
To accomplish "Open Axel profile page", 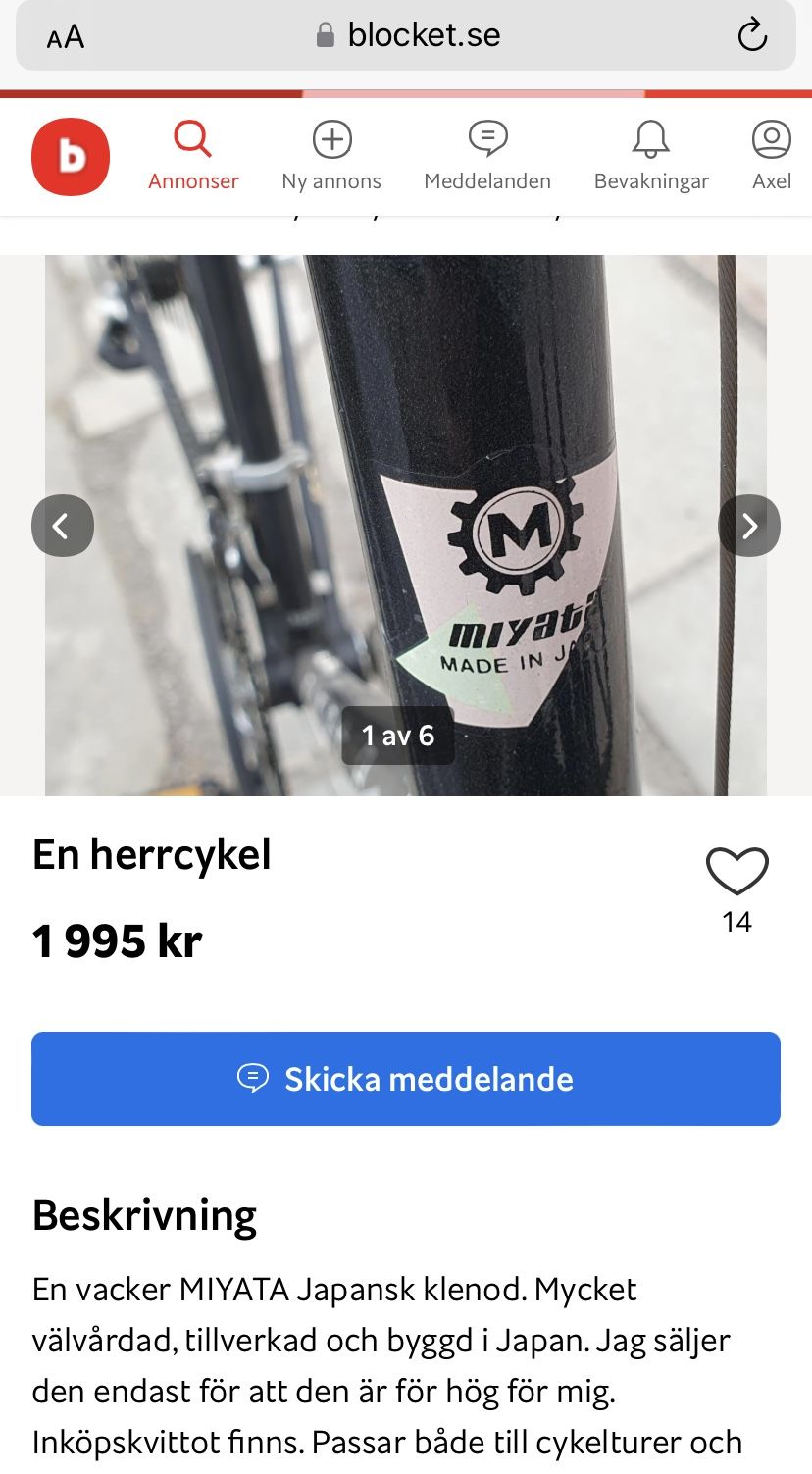I will (772, 156).
